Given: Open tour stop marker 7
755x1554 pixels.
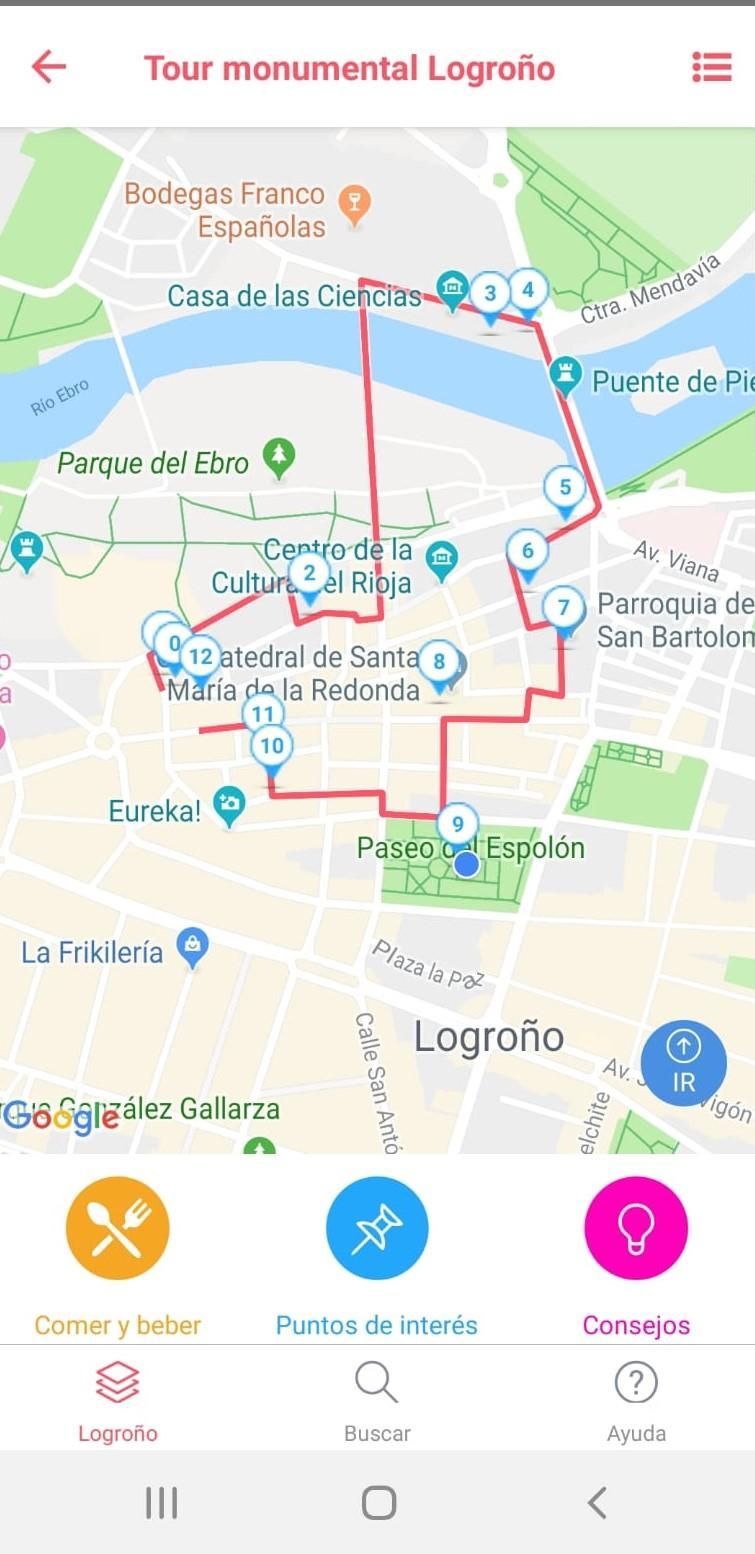Looking at the screenshot, I should point(564,608).
